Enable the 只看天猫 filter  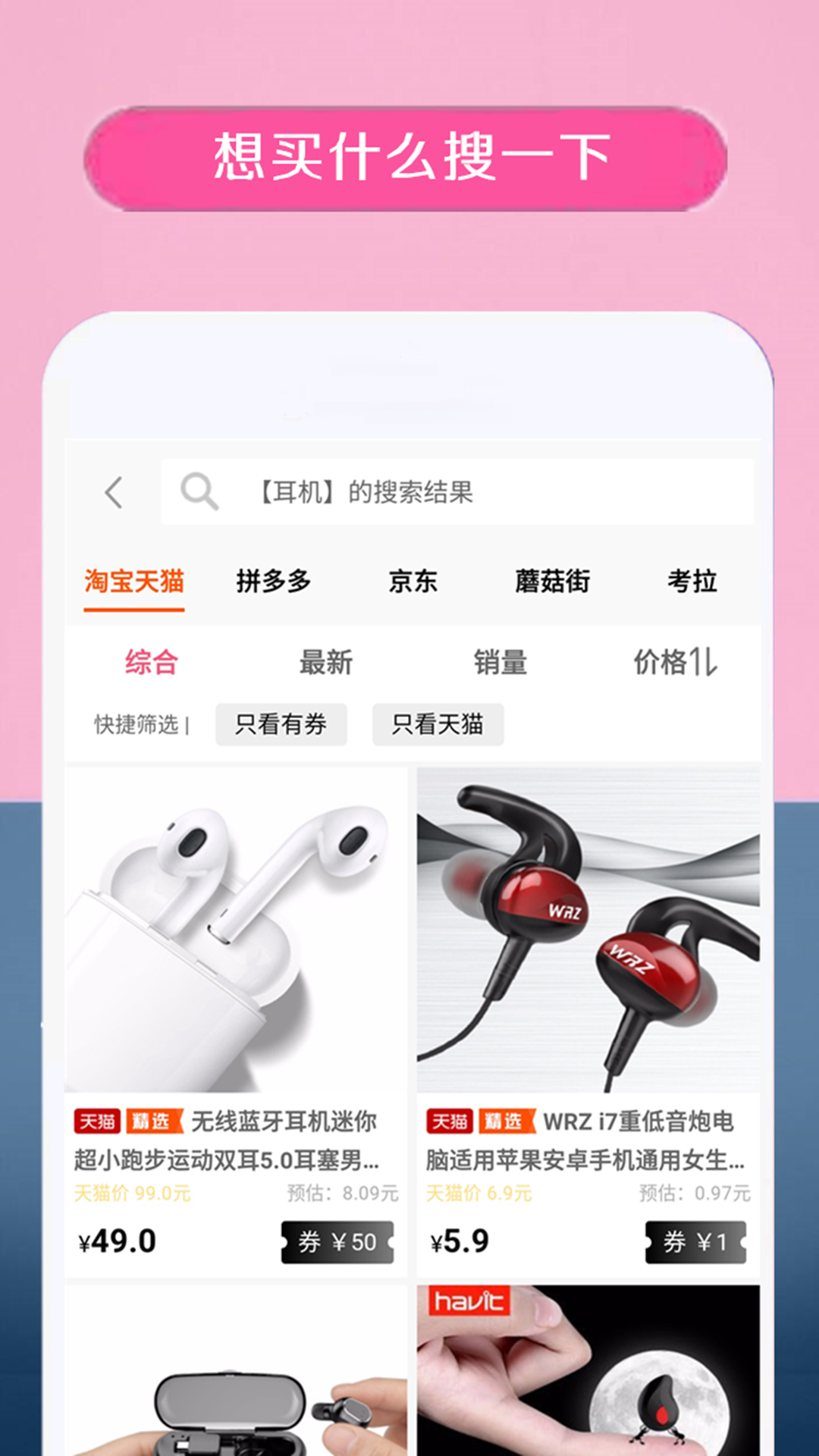[x=438, y=723]
